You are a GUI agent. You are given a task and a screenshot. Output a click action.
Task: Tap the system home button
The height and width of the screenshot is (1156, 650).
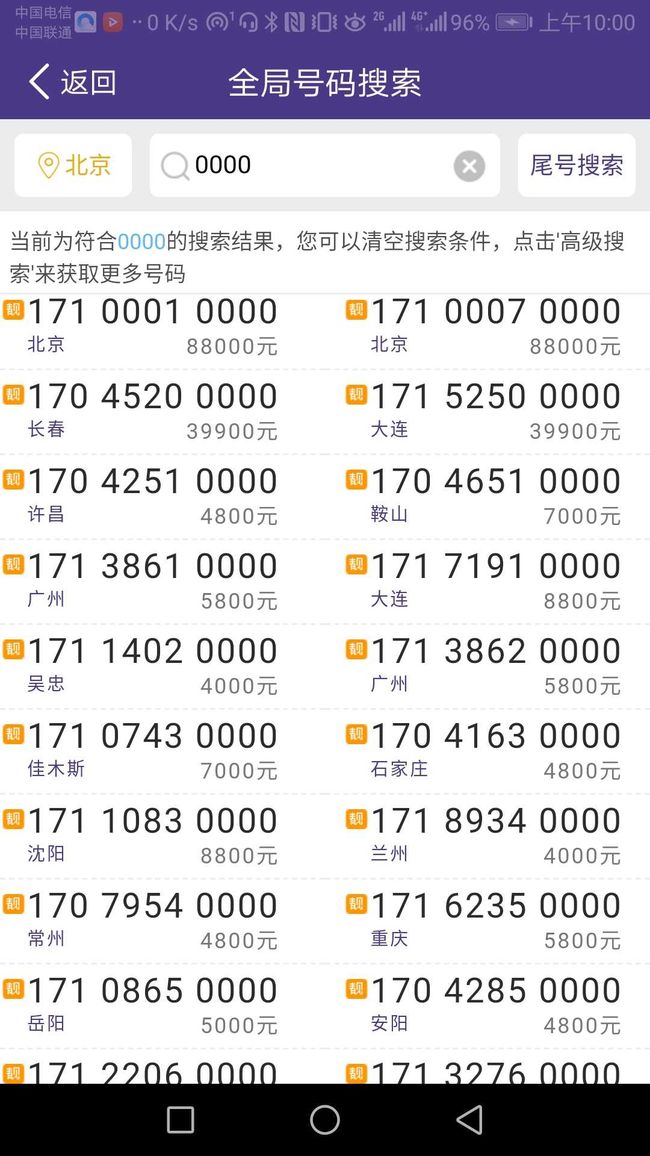point(325,1119)
